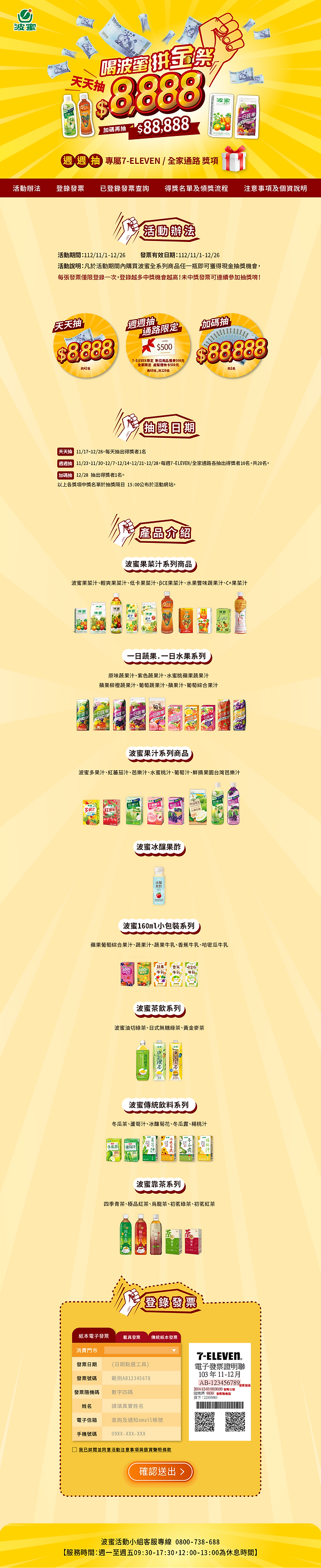The width and height of the screenshot is (321, 1568).
Task: Switch to 載具發票 tab
Action: pos(132,1337)
